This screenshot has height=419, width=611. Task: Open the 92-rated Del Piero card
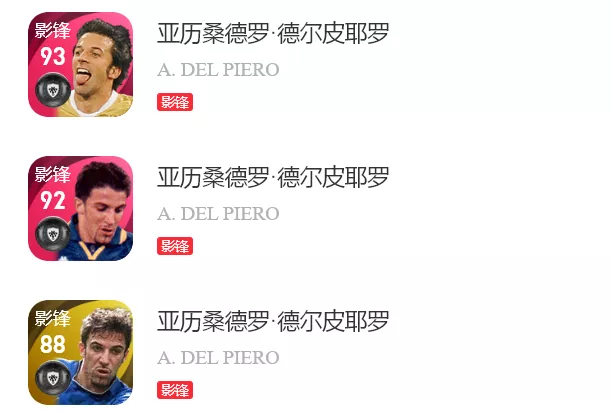point(80,209)
